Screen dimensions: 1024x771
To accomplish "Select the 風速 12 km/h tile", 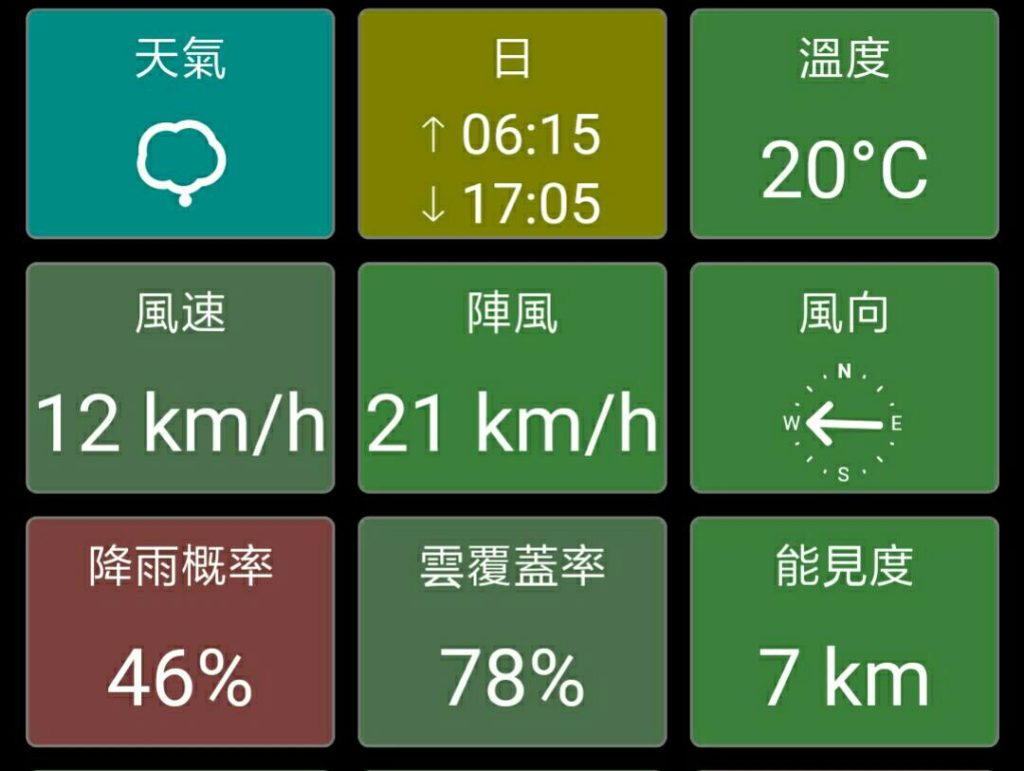I will [x=180, y=378].
